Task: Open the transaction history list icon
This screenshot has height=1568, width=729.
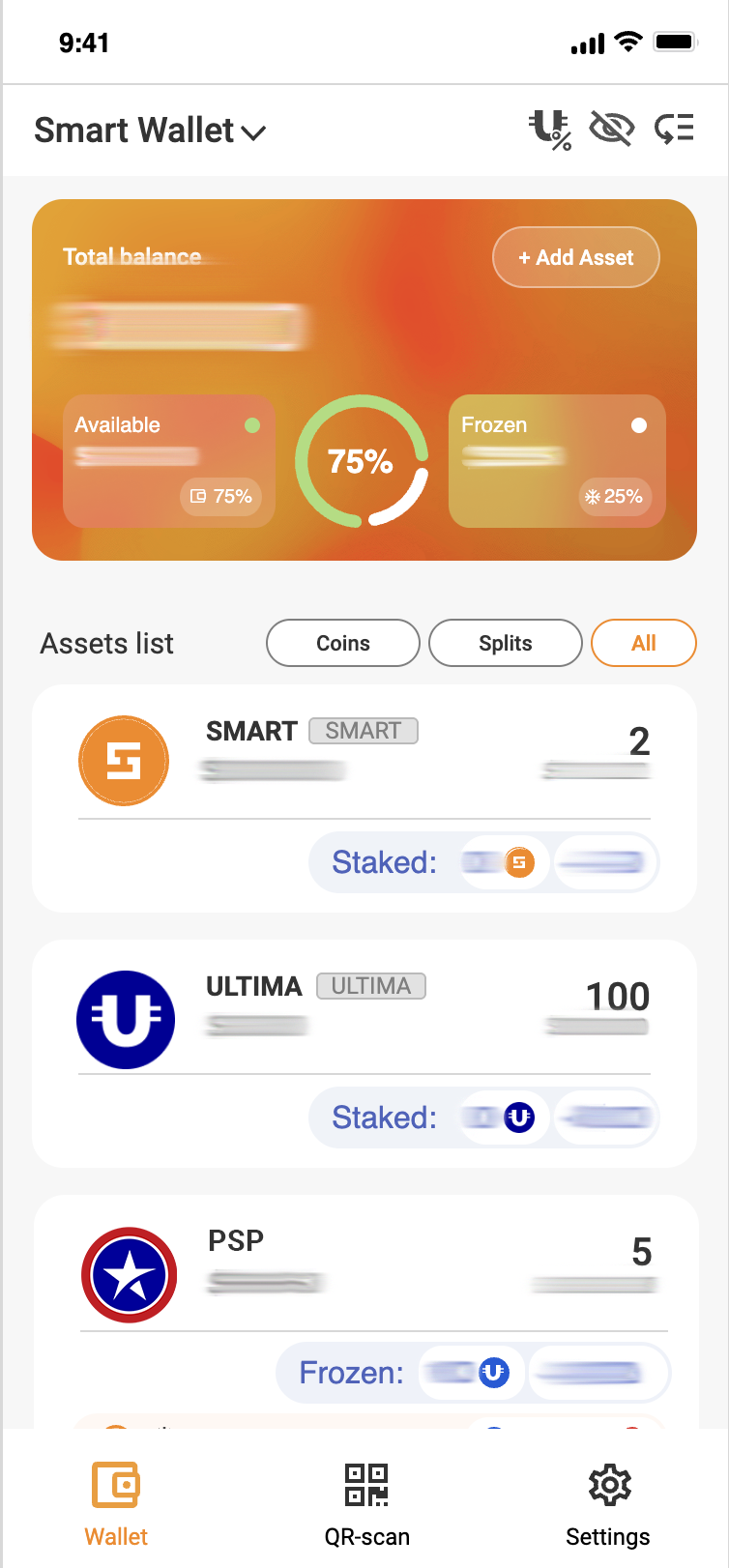Action: (x=674, y=129)
